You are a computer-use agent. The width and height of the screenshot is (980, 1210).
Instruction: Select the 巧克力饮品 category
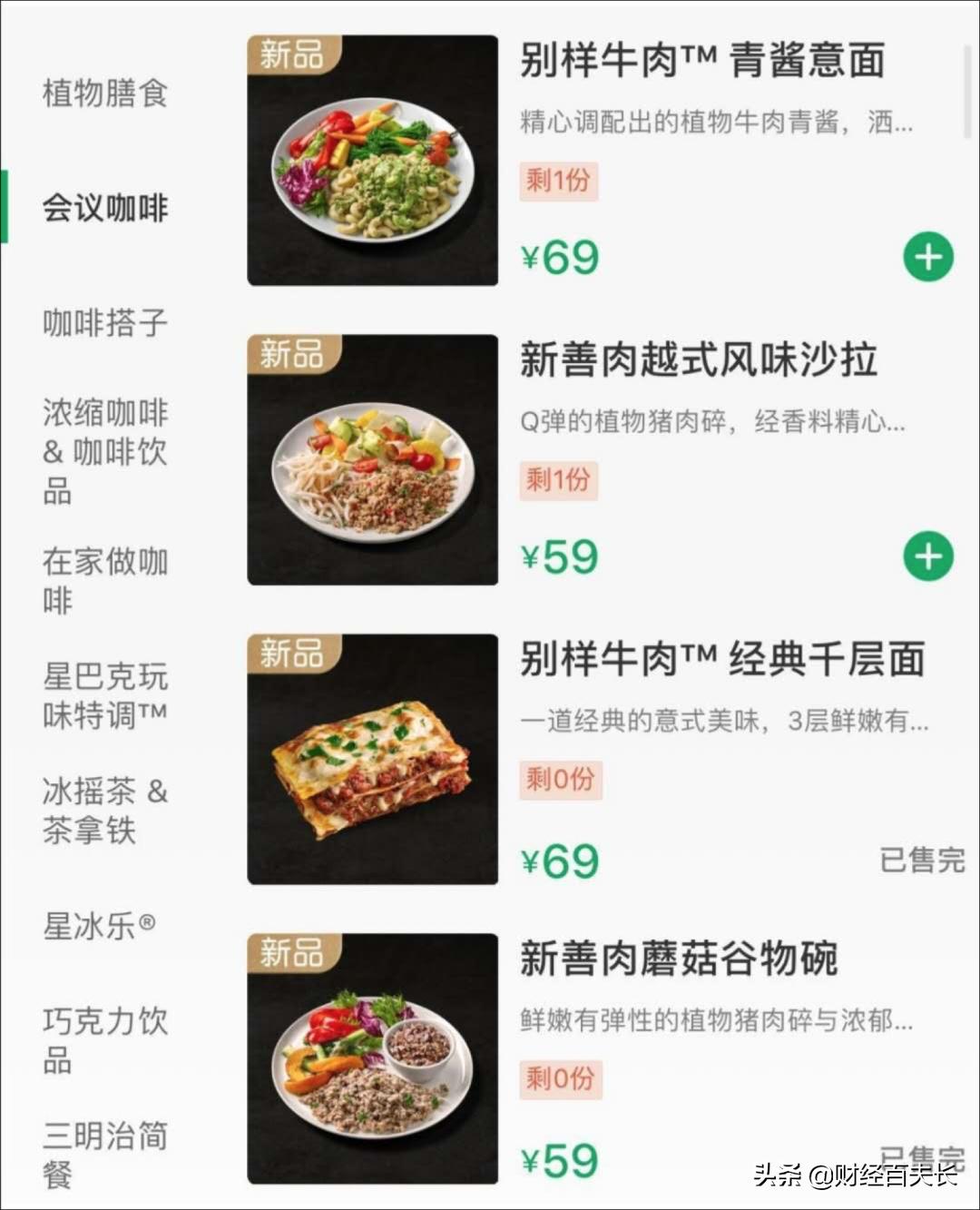click(x=104, y=1040)
